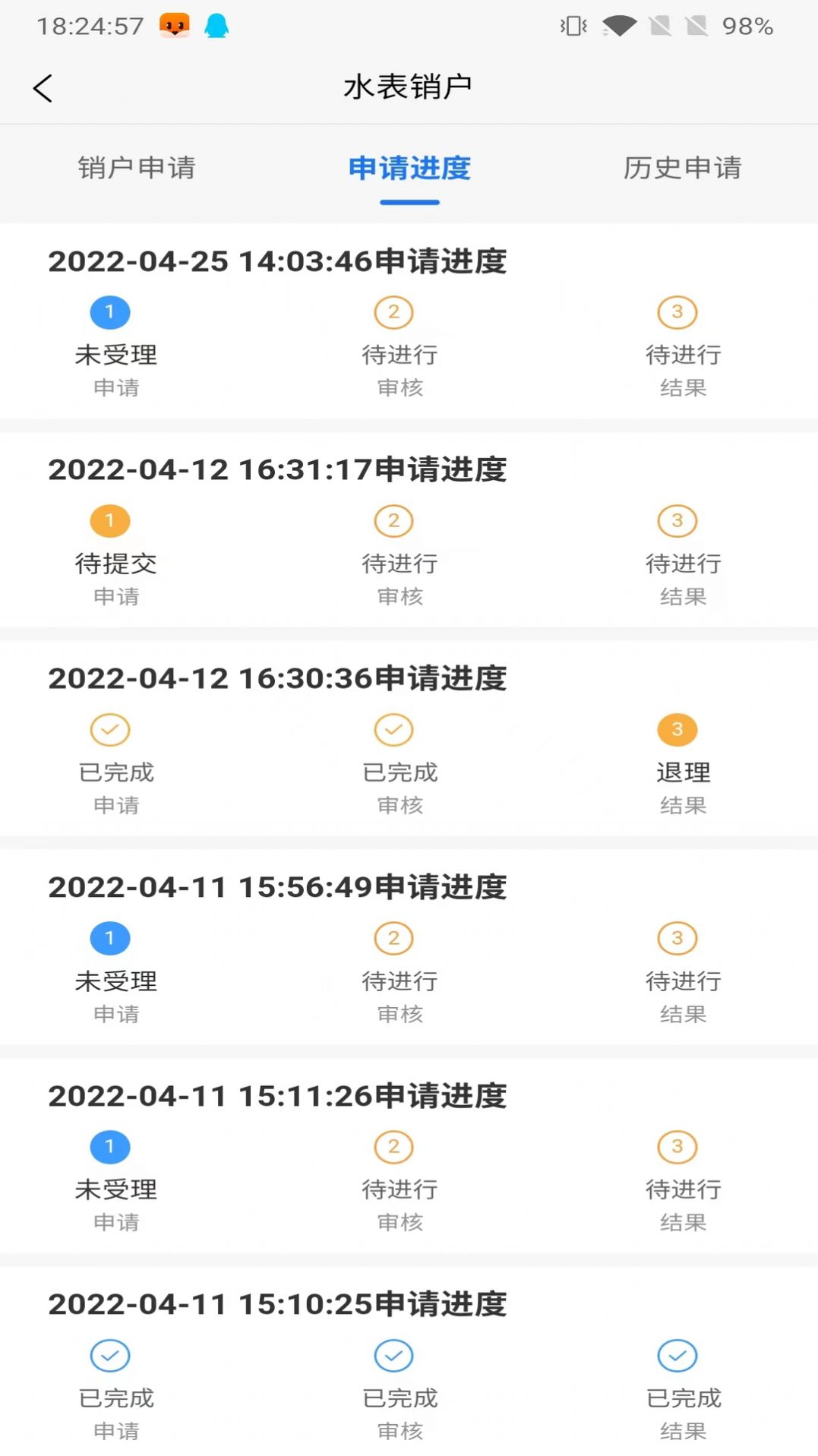This screenshot has width=818, height=1456.
Task: Click the 未受理 step icon for 15:56:49
Action: click(x=110, y=938)
